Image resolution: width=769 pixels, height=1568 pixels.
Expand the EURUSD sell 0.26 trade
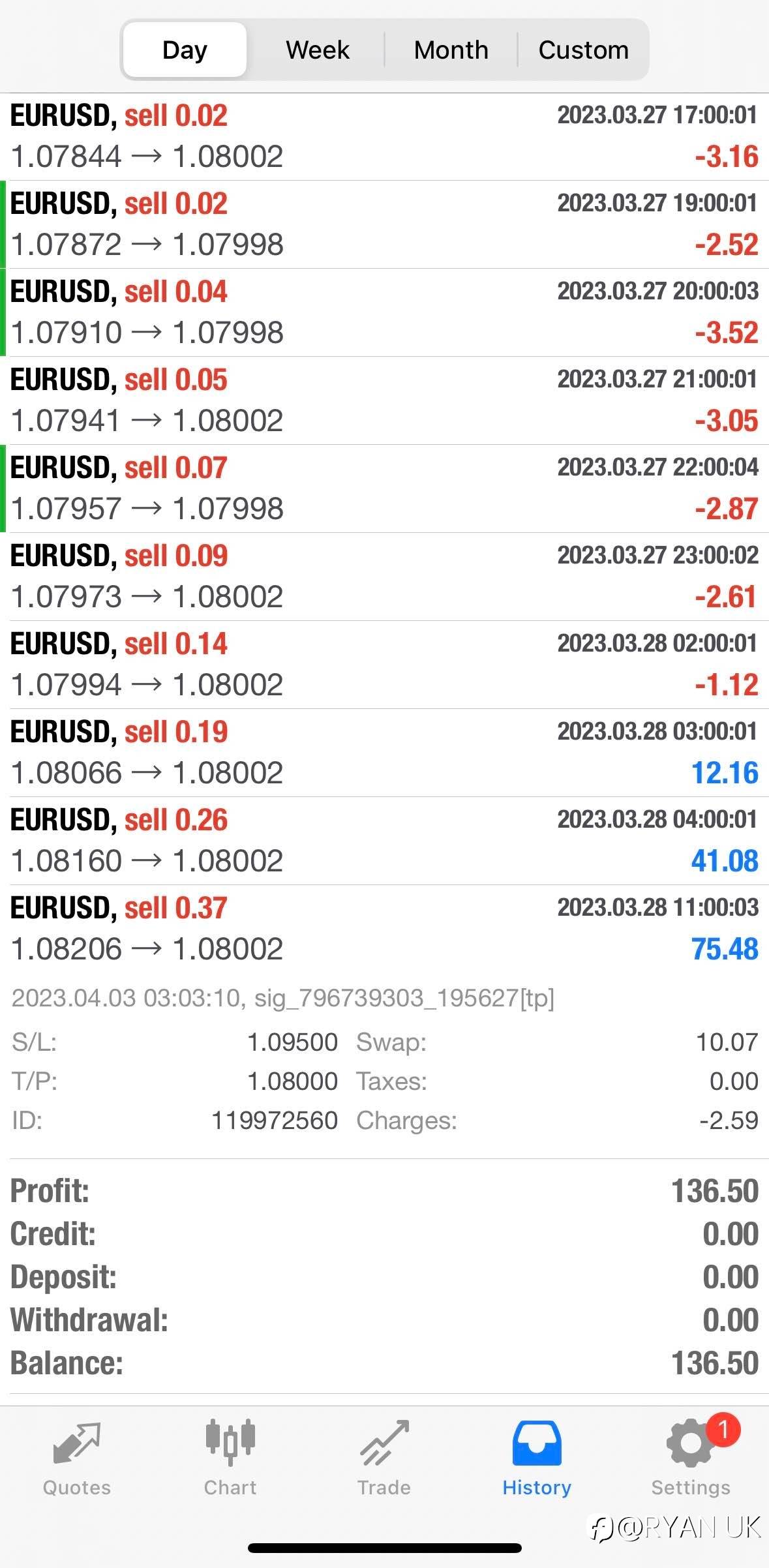click(384, 841)
